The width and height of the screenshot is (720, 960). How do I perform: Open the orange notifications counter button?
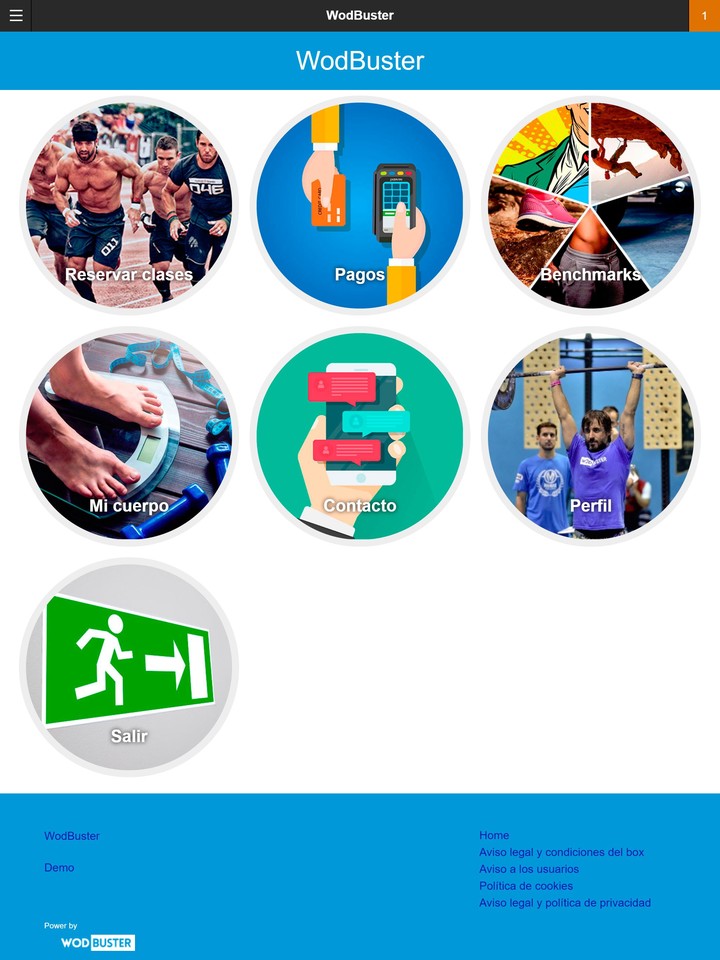[704, 15]
